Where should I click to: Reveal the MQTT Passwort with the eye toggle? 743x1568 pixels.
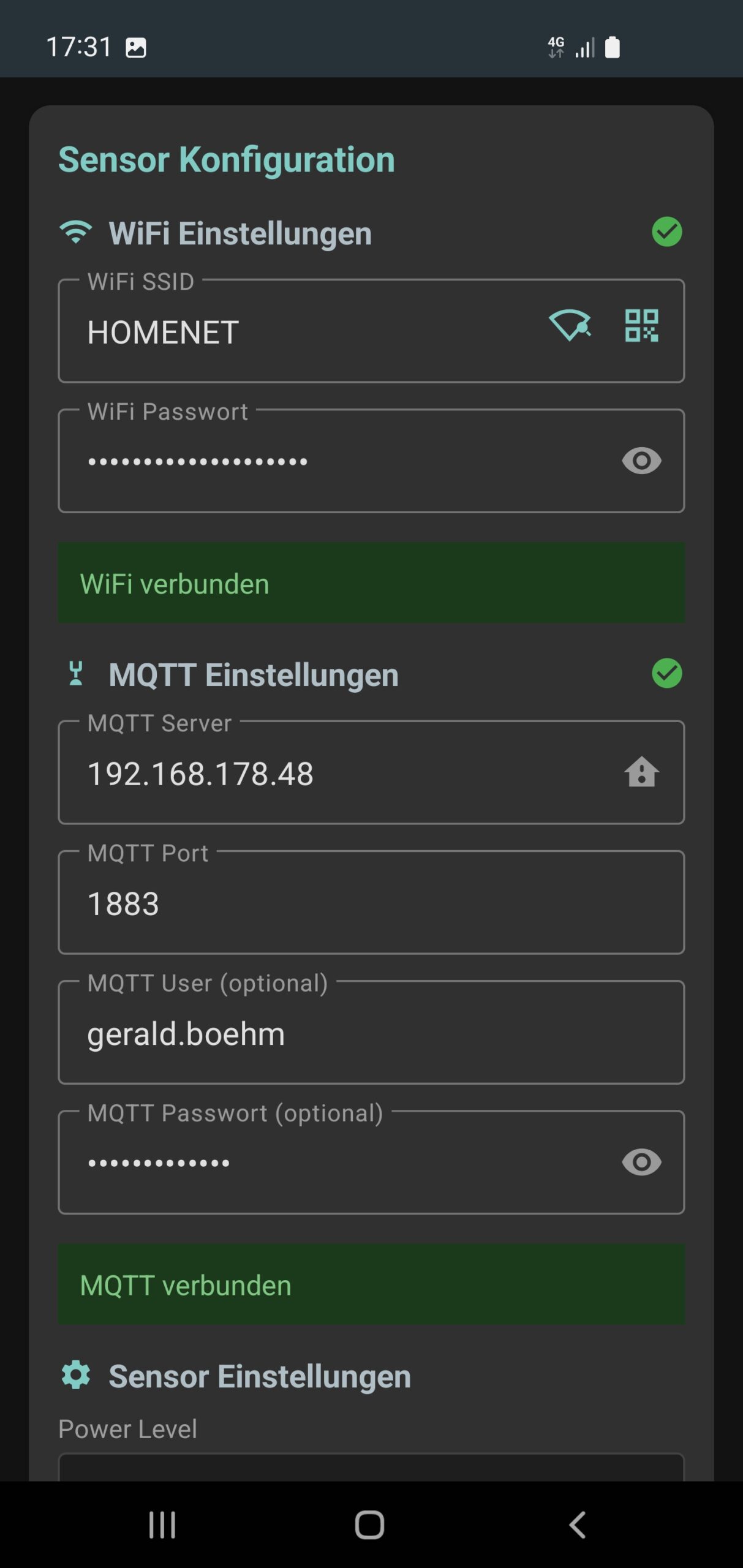click(641, 1163)
